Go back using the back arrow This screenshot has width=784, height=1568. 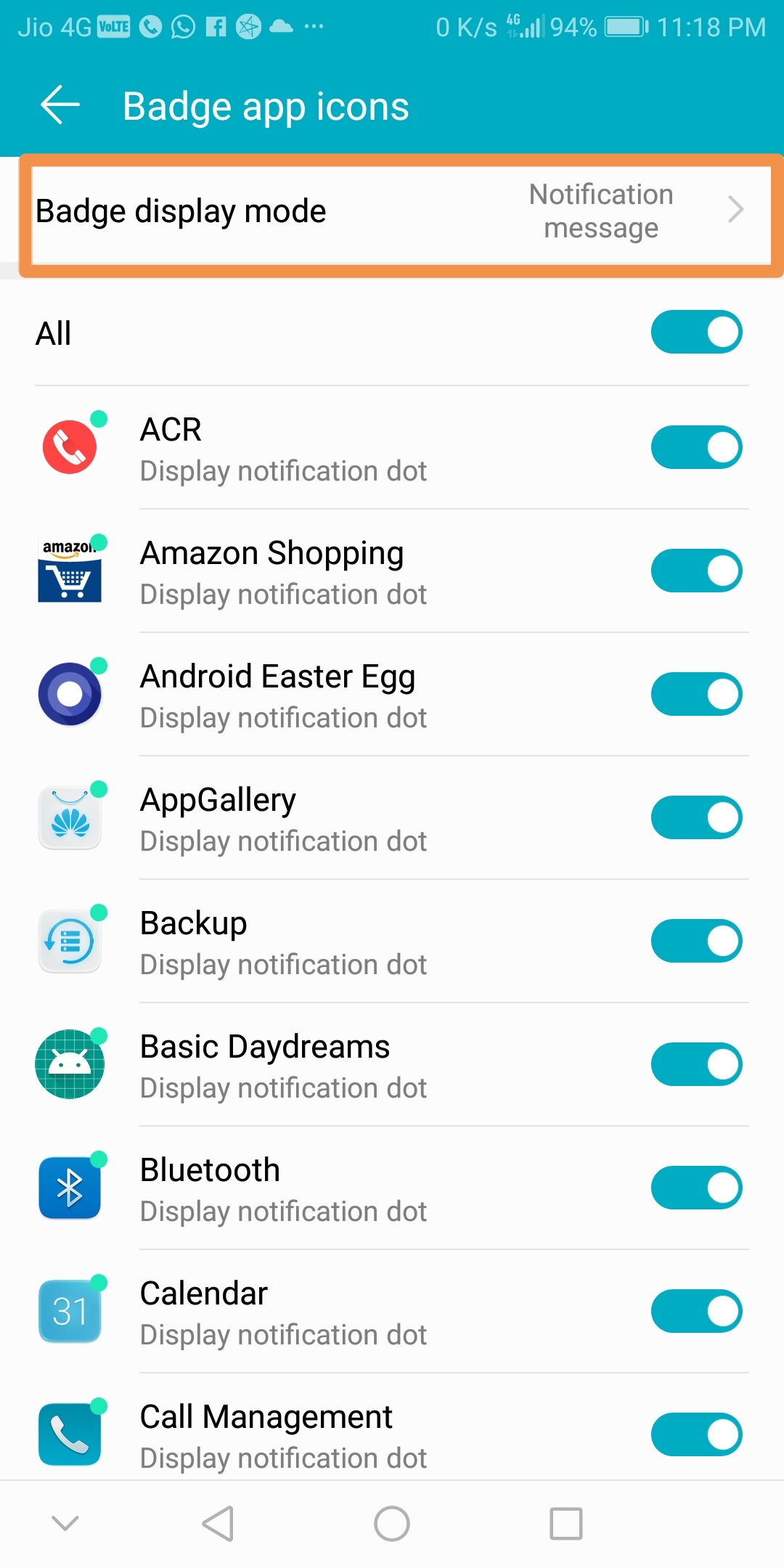click(x=60, y=105)
